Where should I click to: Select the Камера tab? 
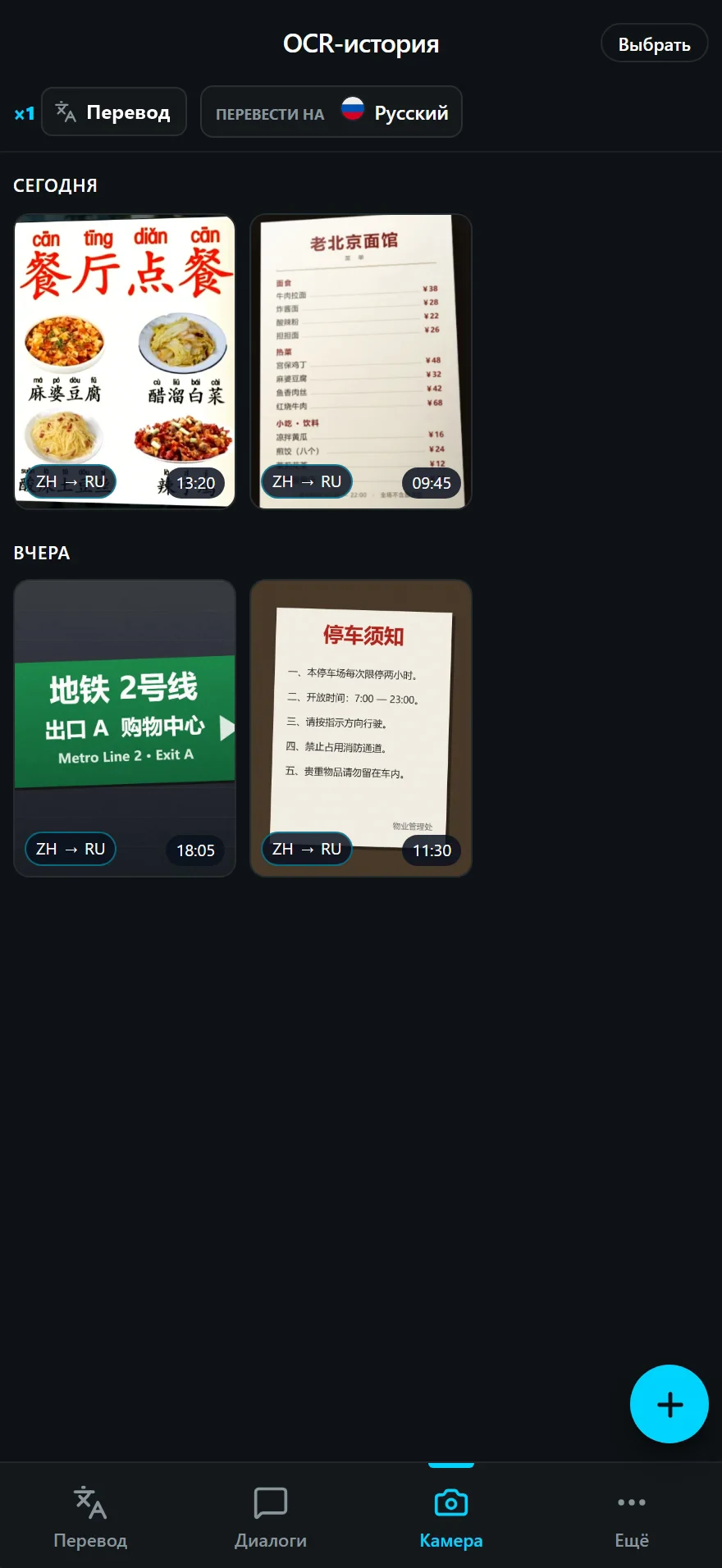point(451,1516)
